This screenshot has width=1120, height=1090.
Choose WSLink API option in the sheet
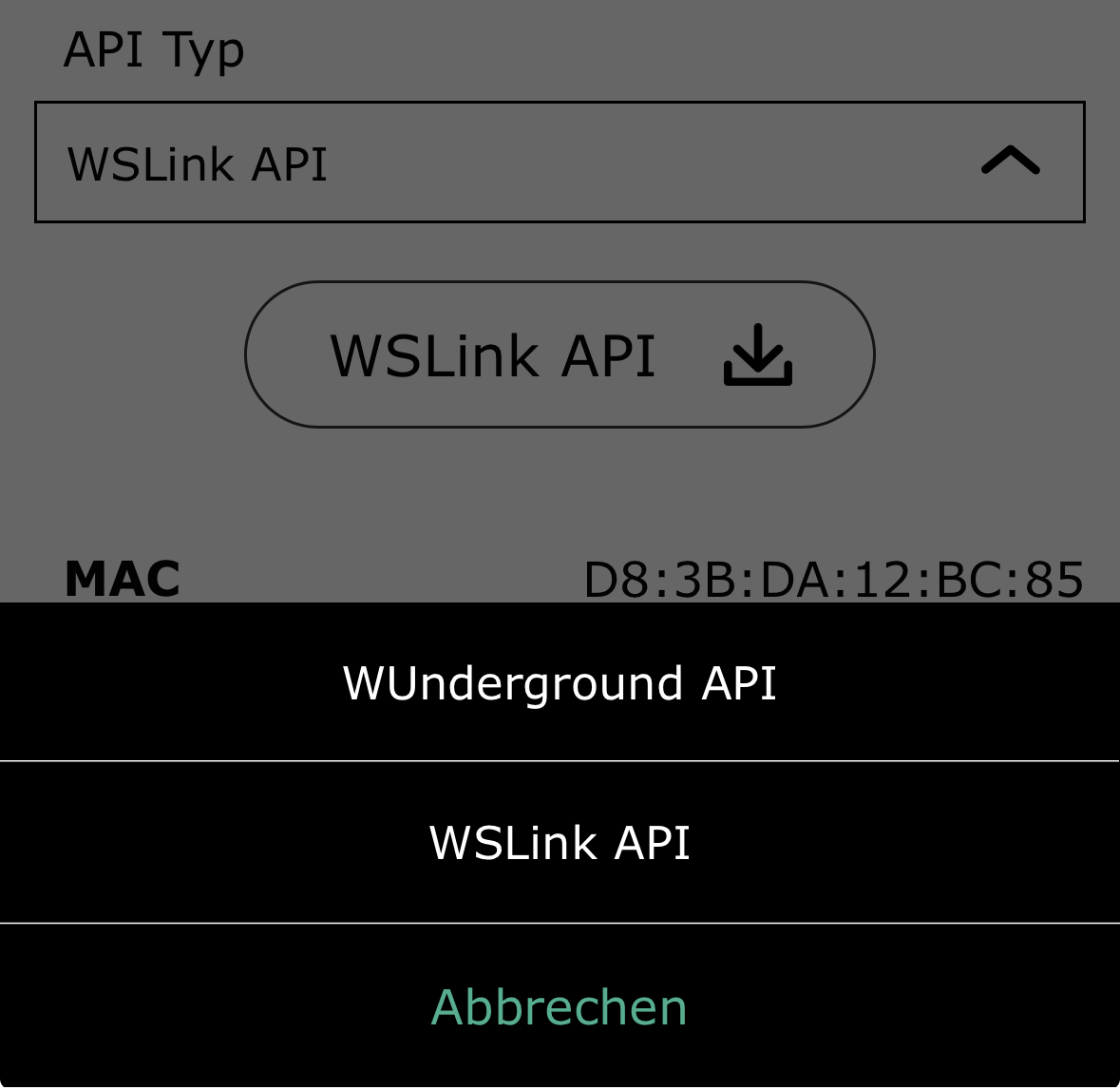(x=560, y=842)
